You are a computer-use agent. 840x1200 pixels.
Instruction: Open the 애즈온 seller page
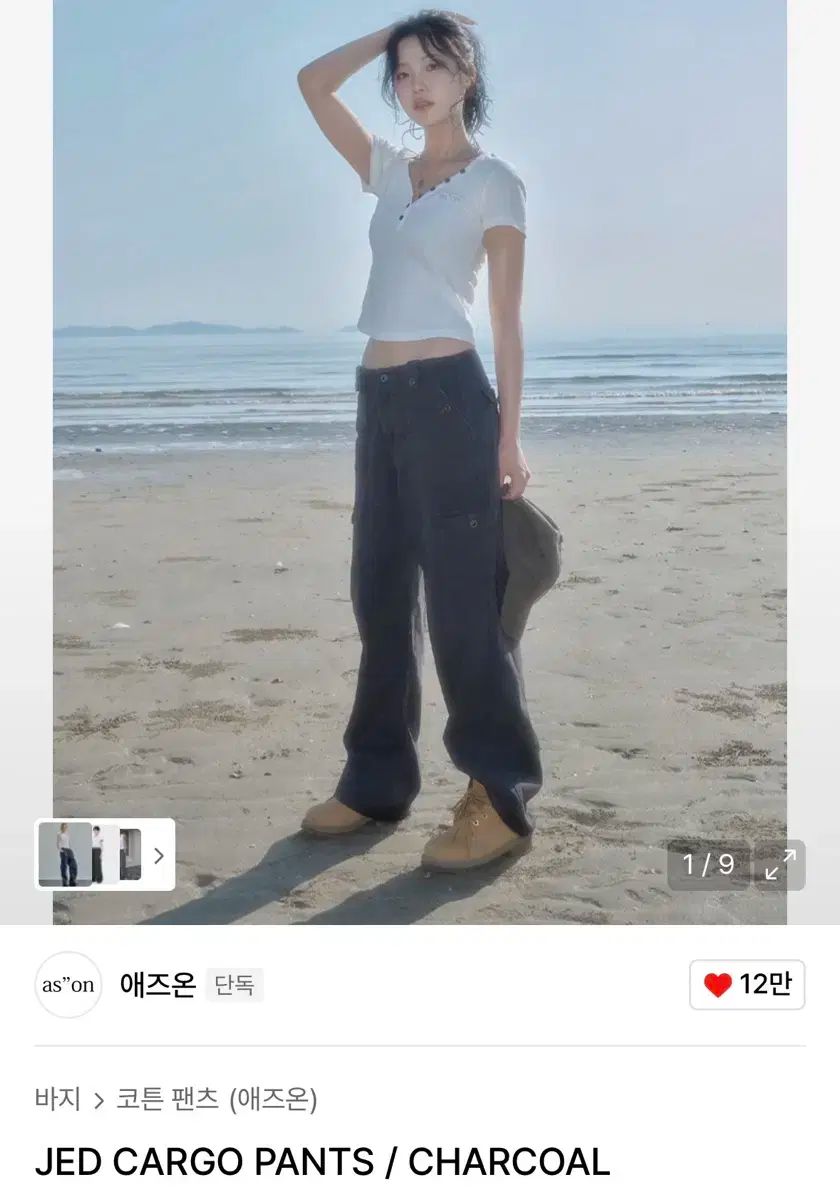[x=160, y=985]
